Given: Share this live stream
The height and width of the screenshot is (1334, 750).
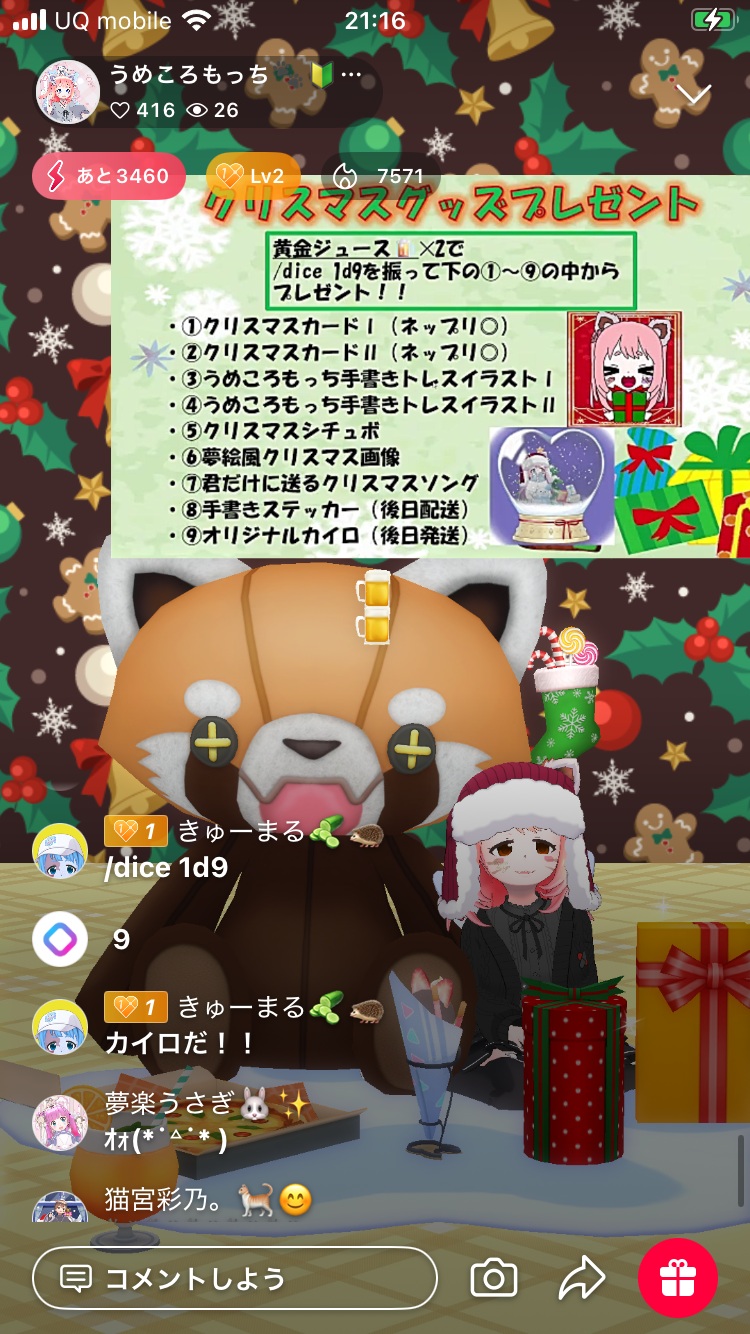Looking at the screenshot, I should pos(582,1278).
